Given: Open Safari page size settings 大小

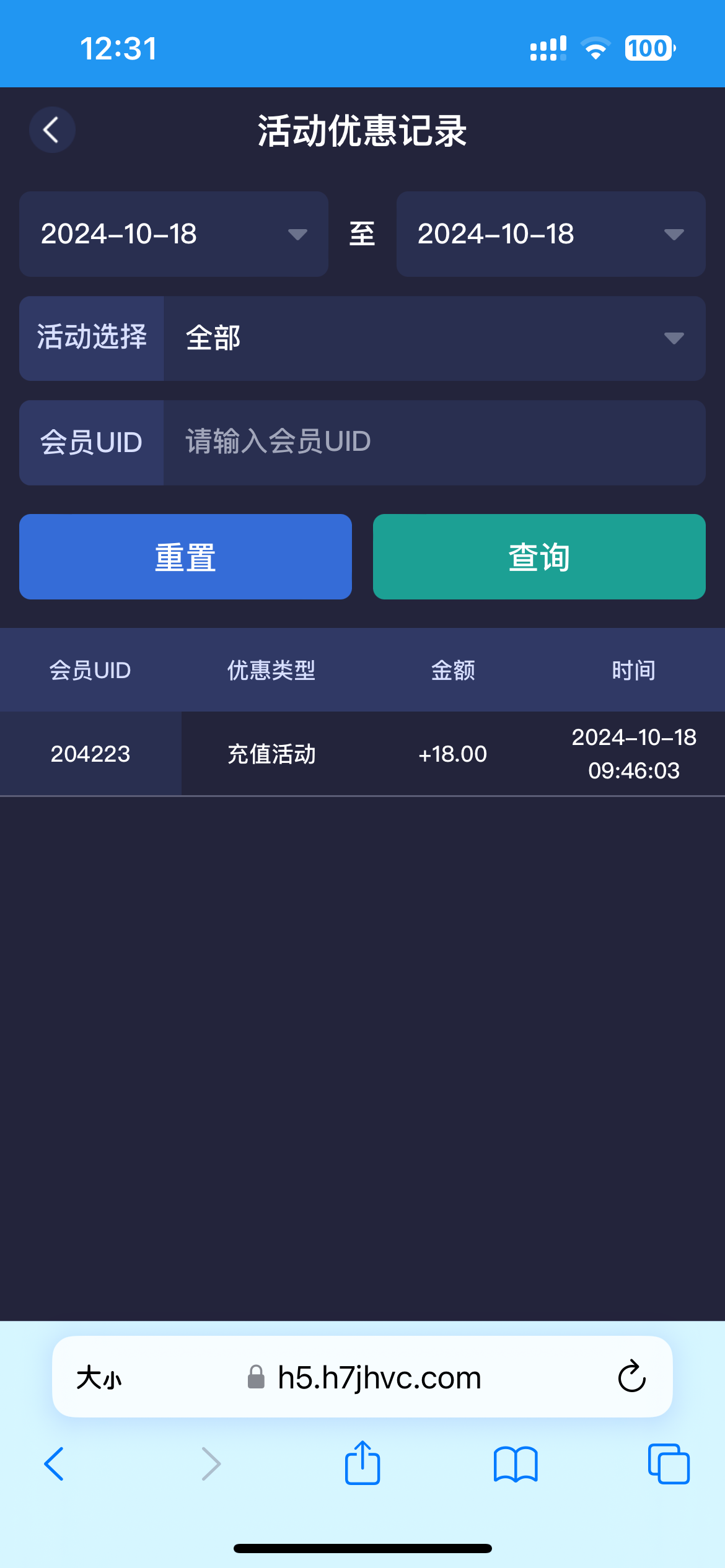Looking at the screenshot, I should click(99, 1379).
